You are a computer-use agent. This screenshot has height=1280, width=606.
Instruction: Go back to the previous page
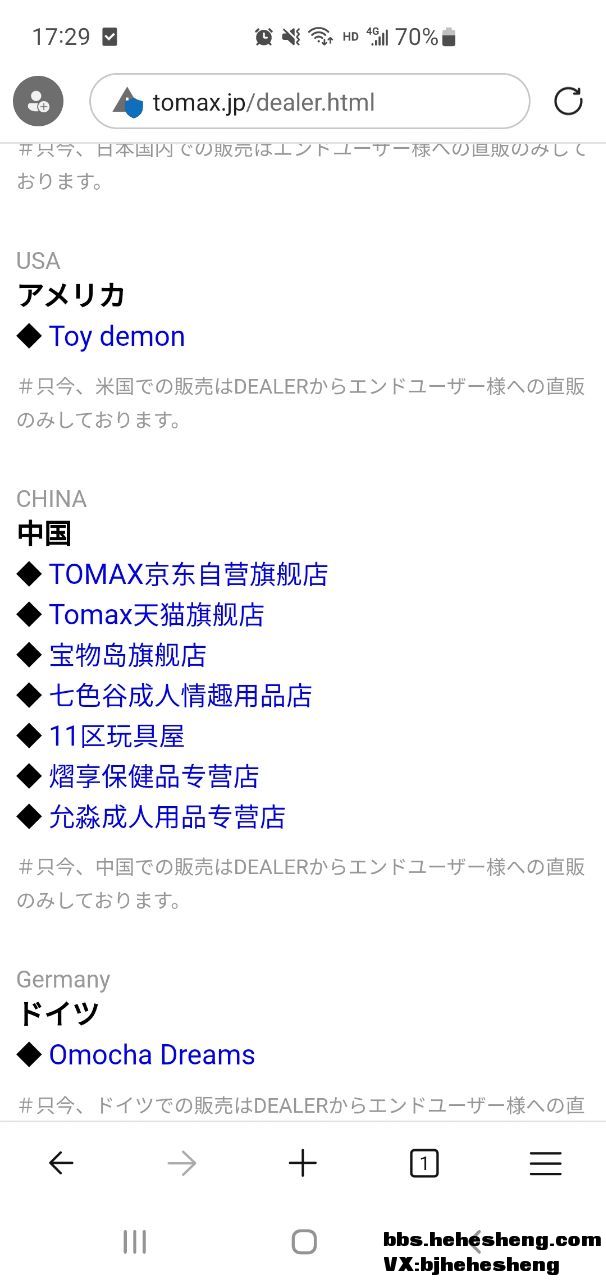[61, 1163]
